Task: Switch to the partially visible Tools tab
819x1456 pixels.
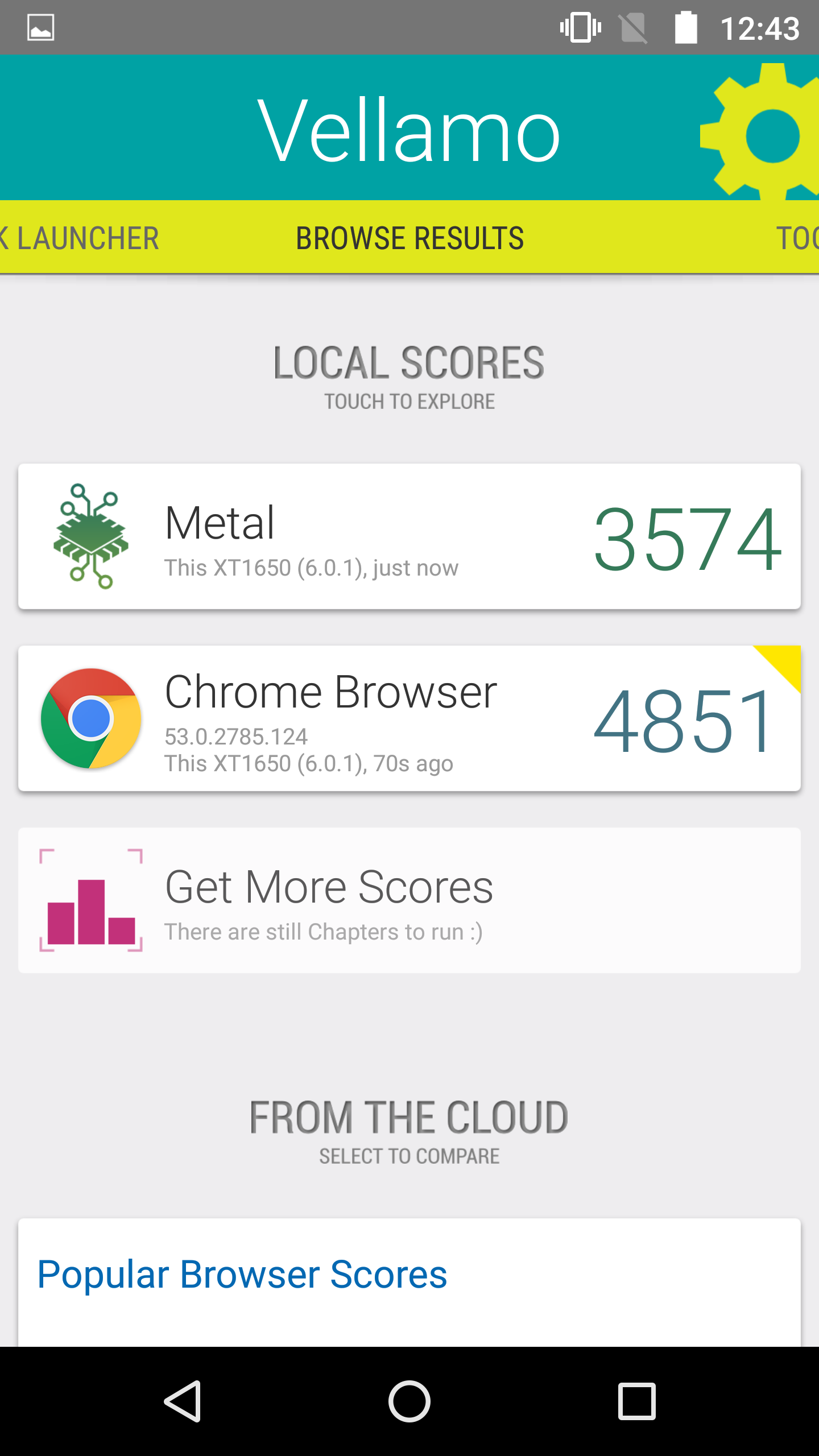Action: 796,238
